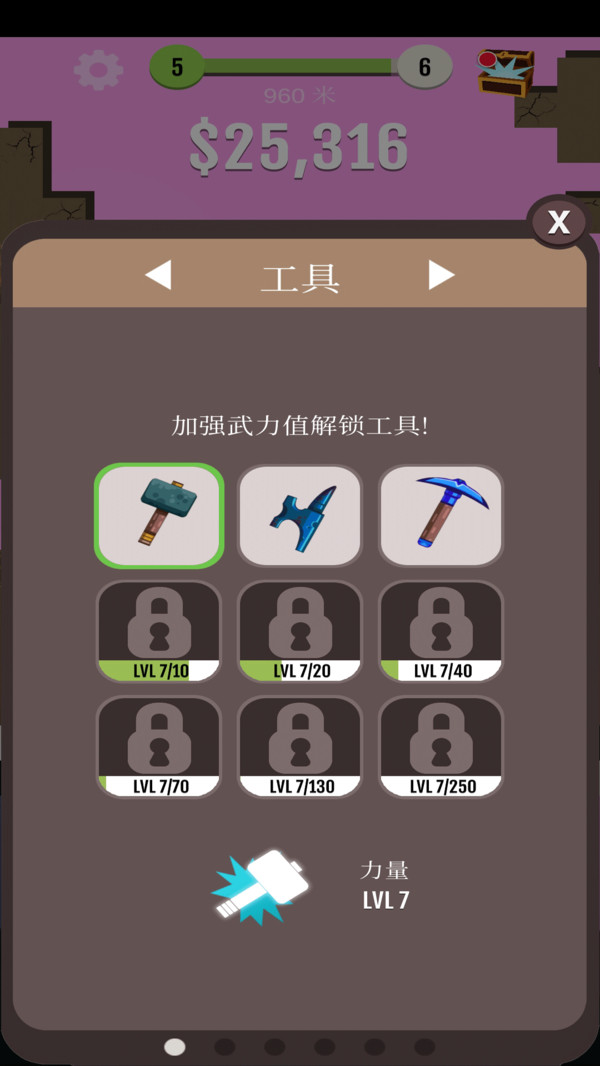The height and width of the screenshot is (1066, 600).
Task: Close the tools panel with X
Action: pos(558,222)
